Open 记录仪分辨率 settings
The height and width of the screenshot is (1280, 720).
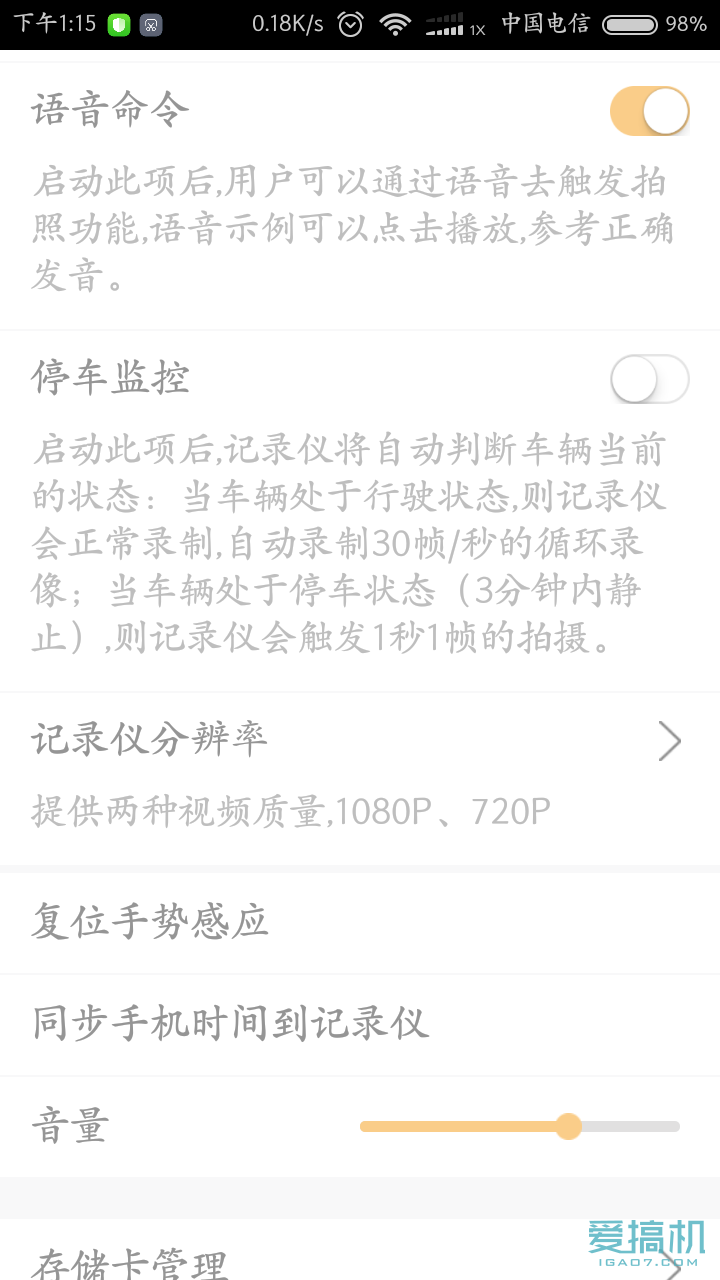(360, 778)
